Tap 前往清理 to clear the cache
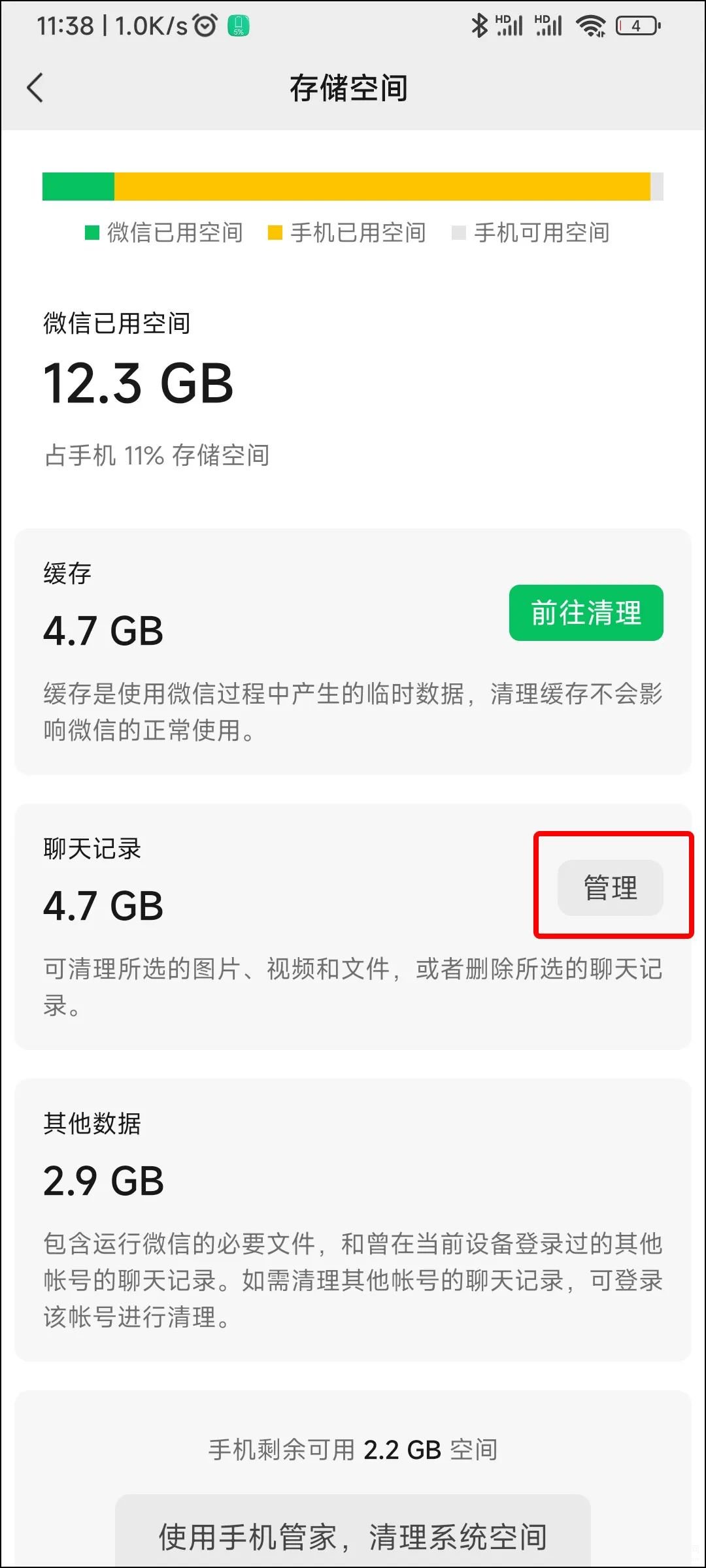 [586, 613]
